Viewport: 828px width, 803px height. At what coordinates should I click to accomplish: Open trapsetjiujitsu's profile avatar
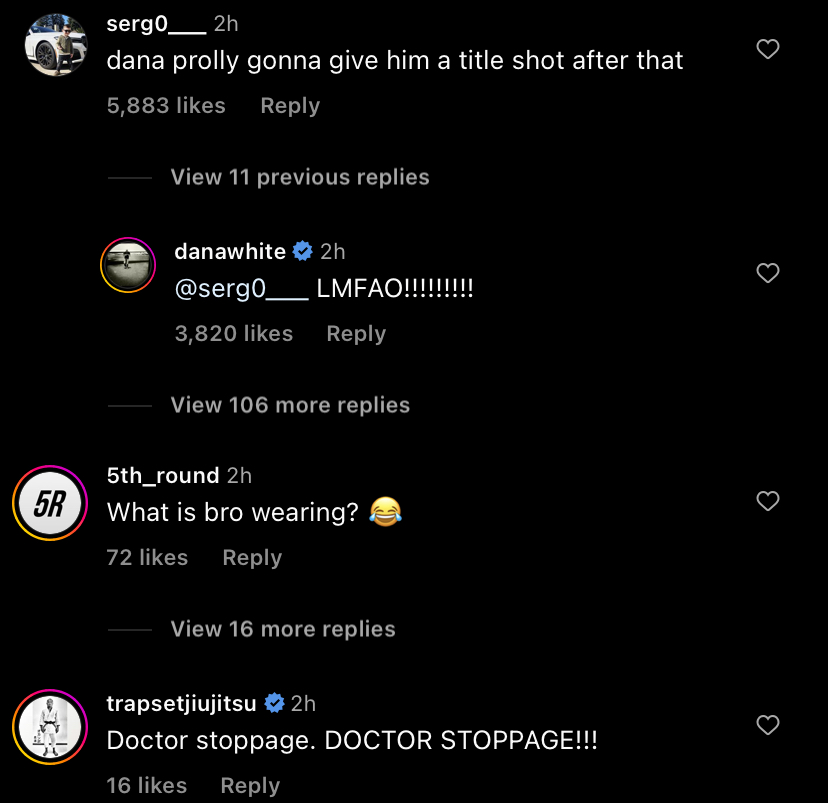50,727
